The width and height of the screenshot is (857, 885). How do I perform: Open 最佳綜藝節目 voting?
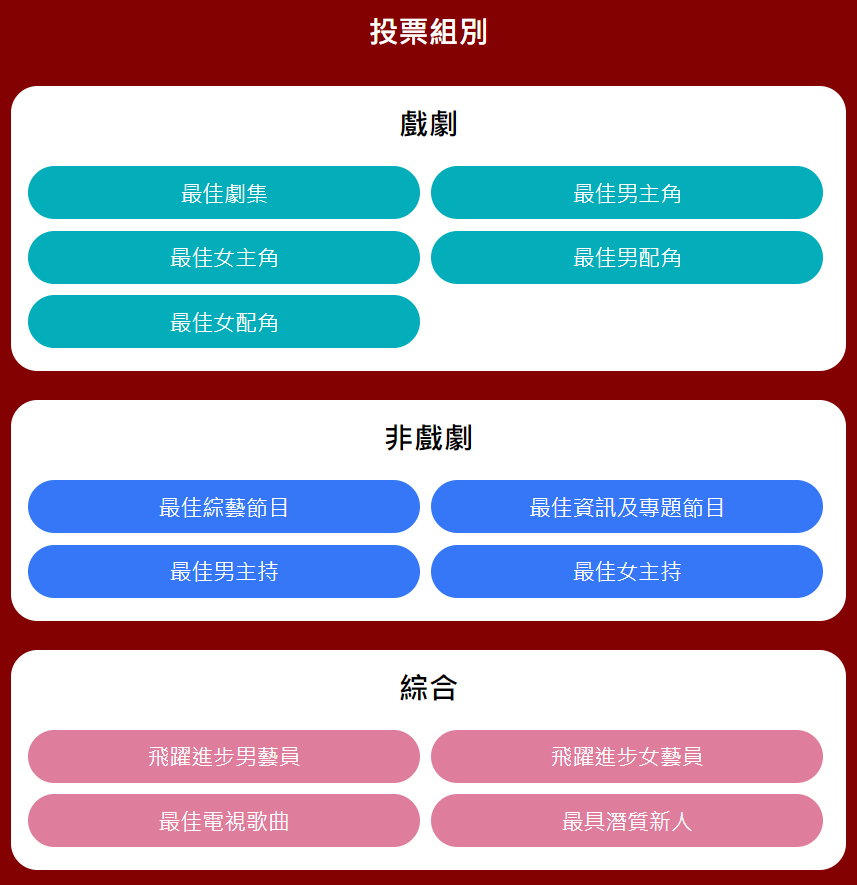224,507
